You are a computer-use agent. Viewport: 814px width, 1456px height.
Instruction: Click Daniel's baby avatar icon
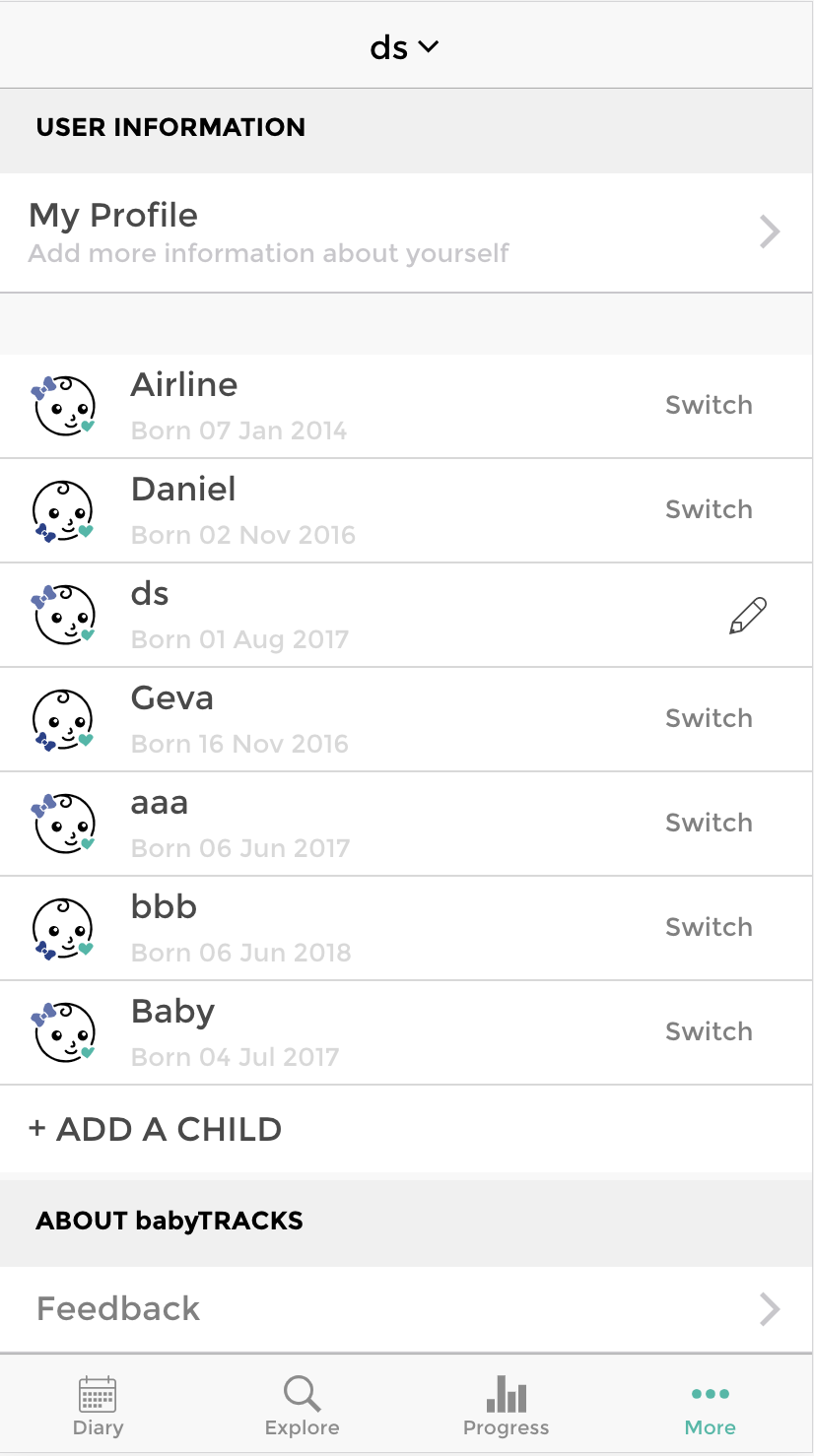click(x=64, y=509)
